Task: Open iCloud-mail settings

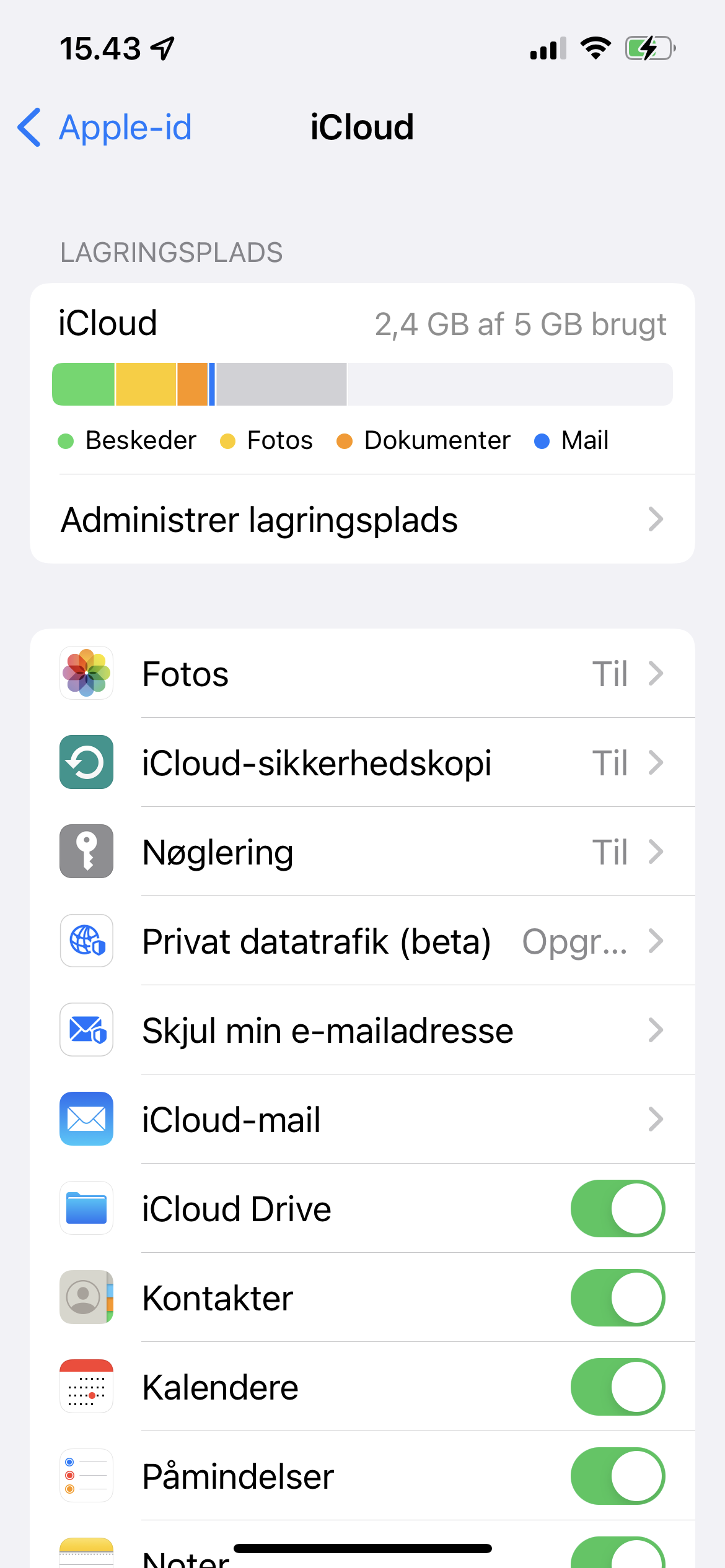Action: 362,1120
